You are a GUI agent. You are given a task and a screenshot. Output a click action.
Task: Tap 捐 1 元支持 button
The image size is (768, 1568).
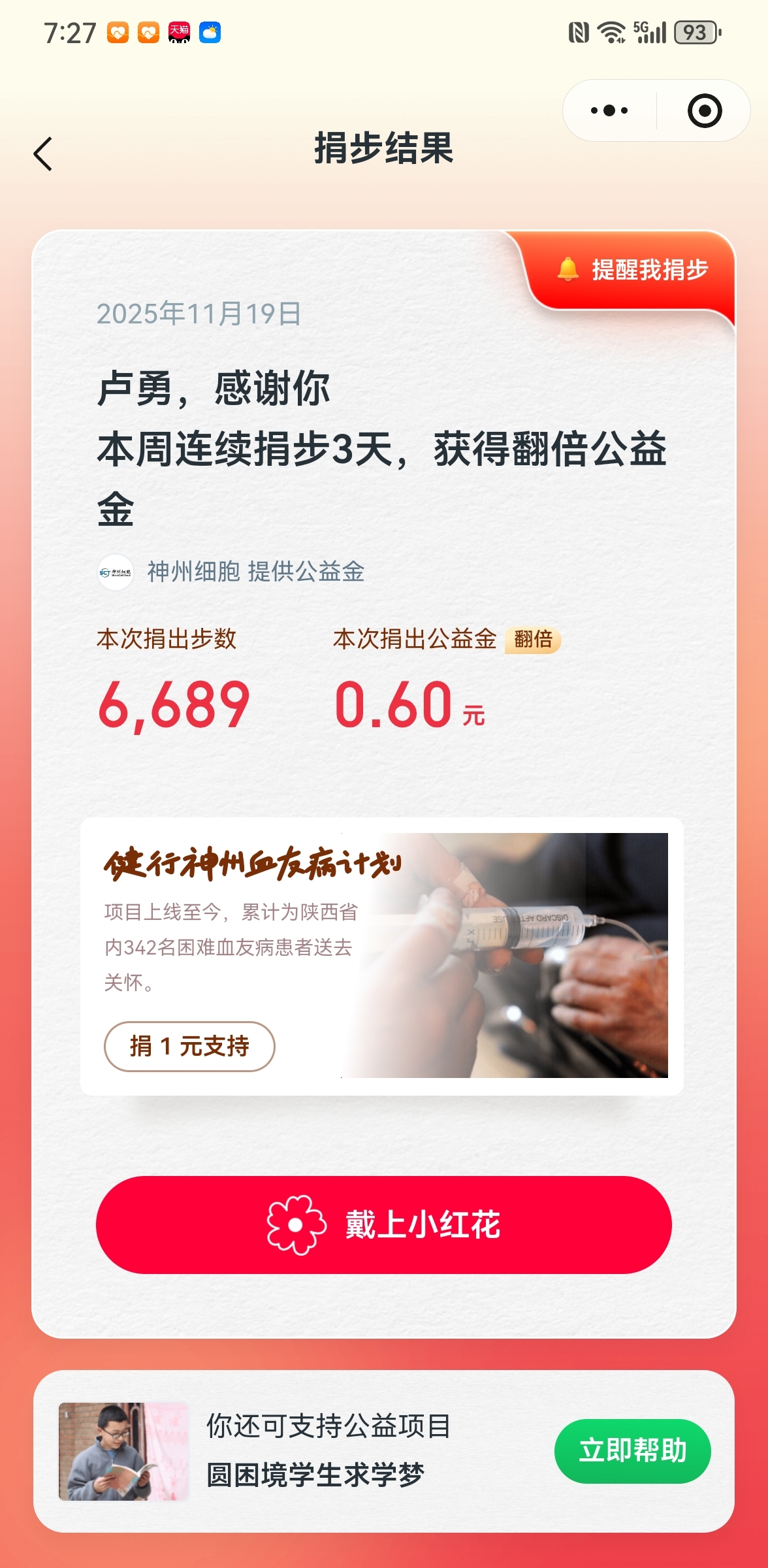point(189,1046)
